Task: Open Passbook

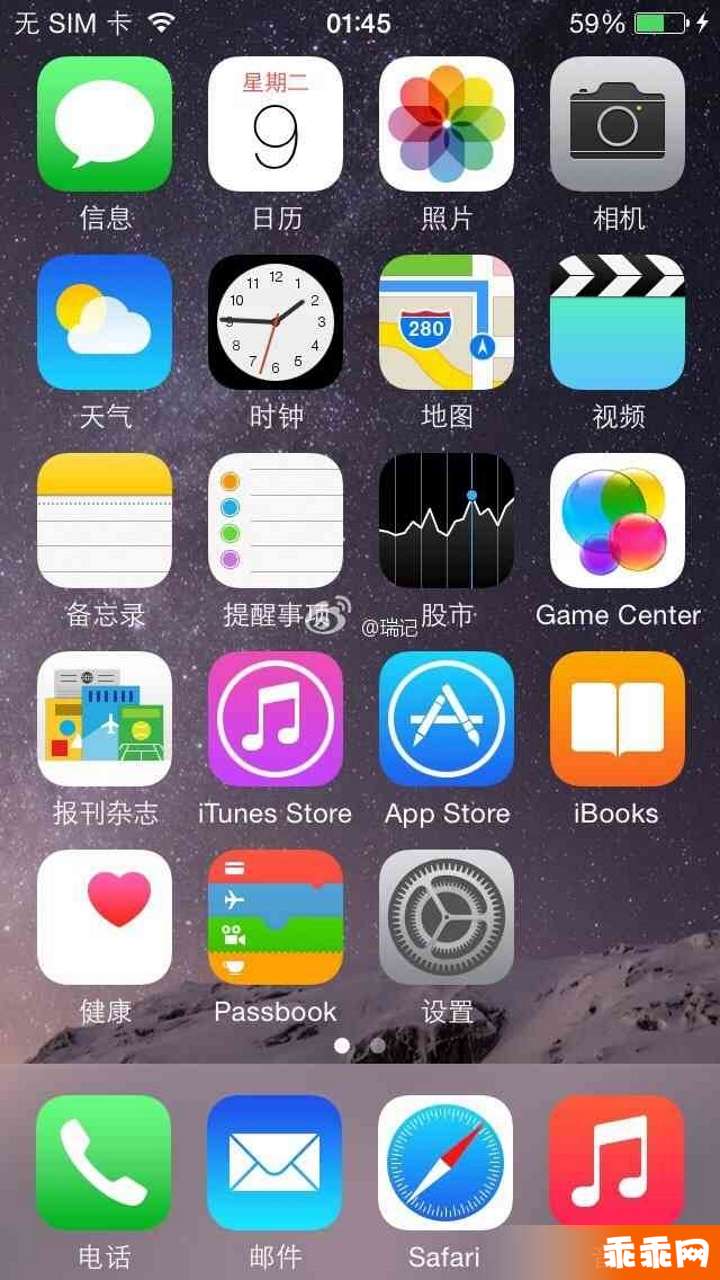Action: point(275,917)
